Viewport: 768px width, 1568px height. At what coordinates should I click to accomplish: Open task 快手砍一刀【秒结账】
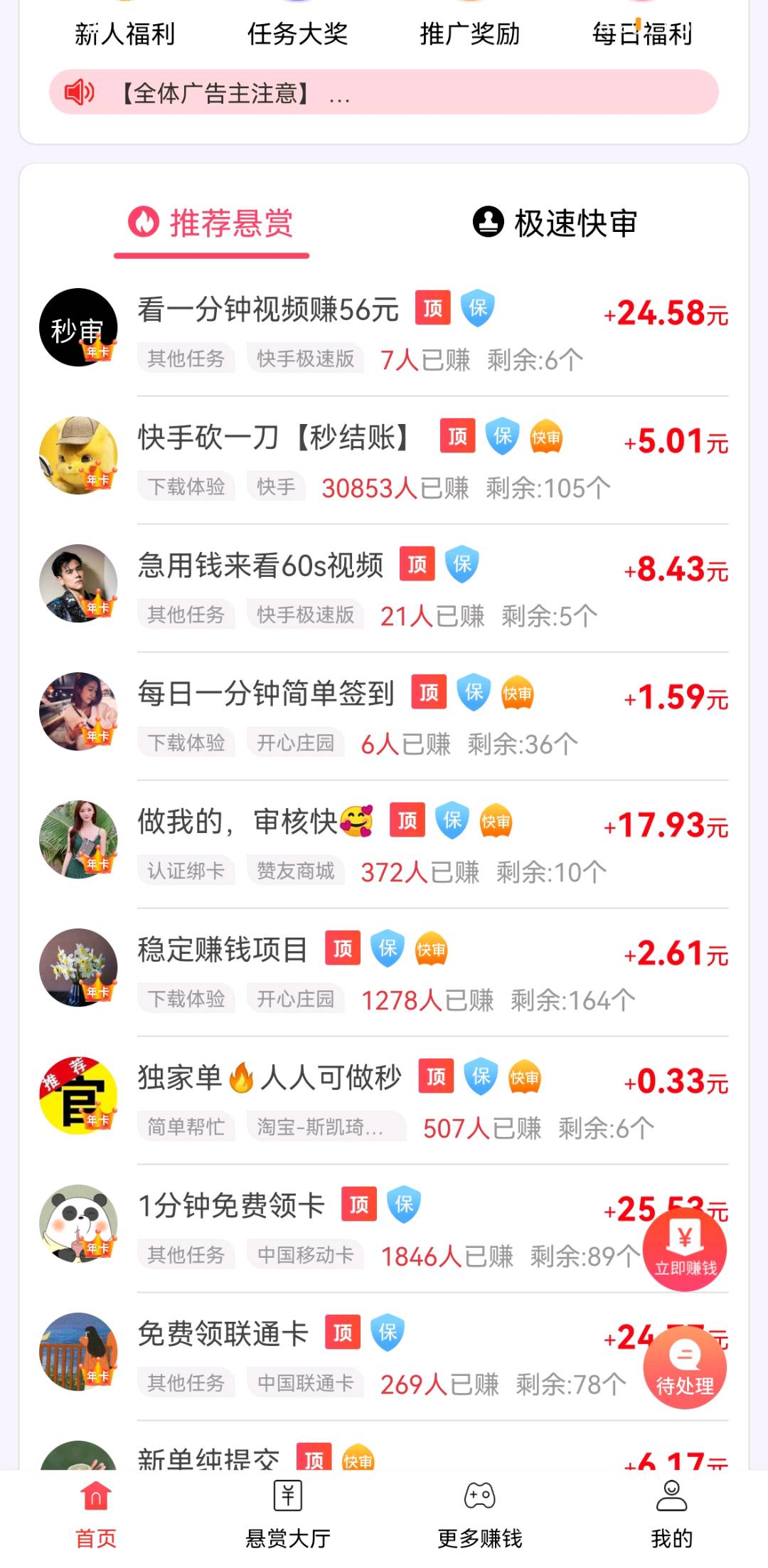(274, 438)
